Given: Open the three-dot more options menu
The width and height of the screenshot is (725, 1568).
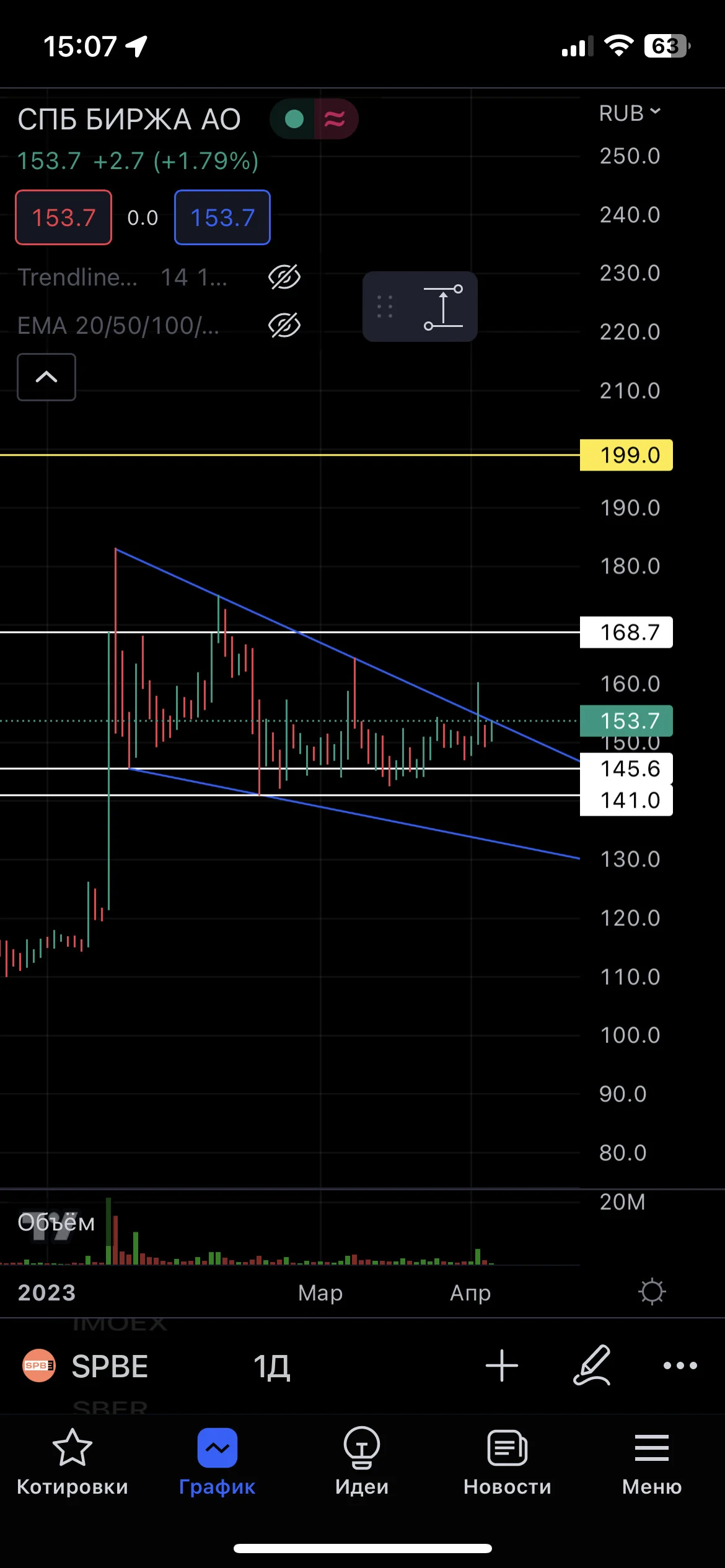Looking at the screenshot, I should click(680, 1365).
